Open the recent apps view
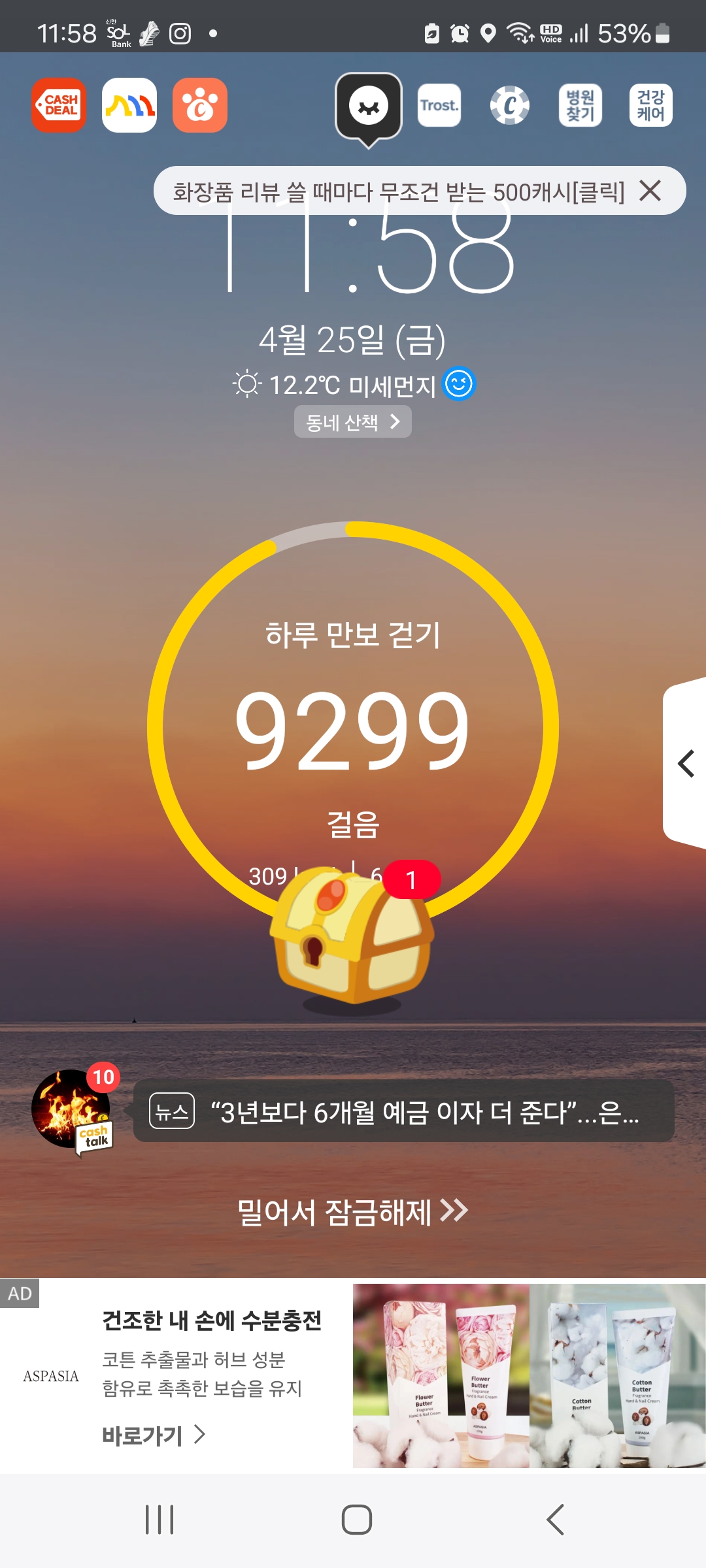The image size is (706, 1568). [x=160, y=1520]
